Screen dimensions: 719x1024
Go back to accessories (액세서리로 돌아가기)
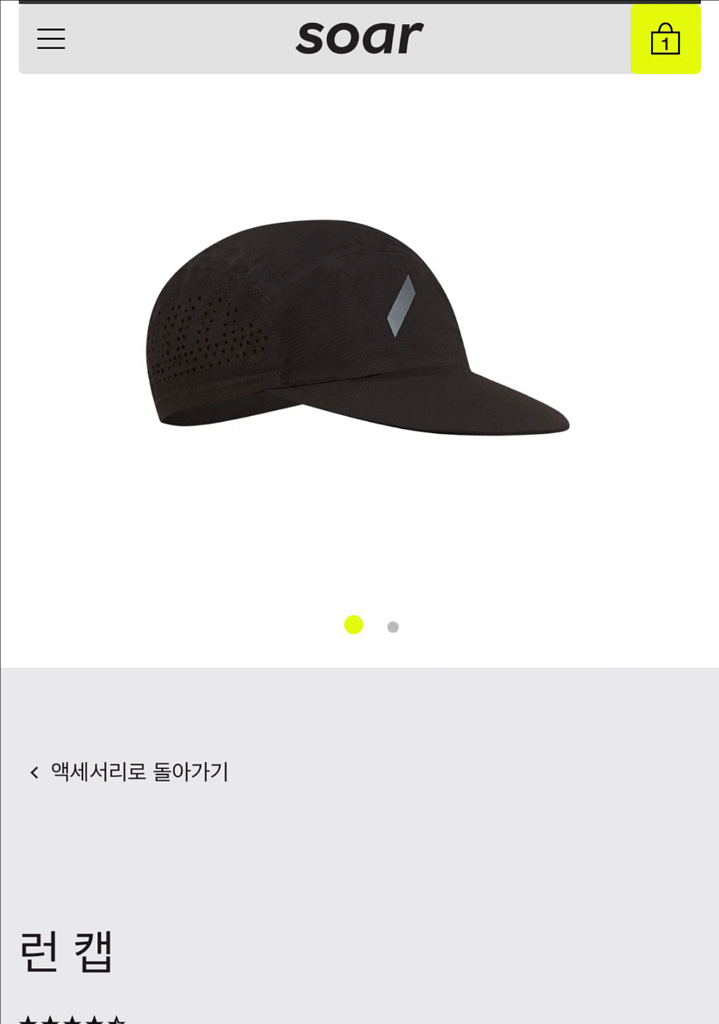[130, 772]
